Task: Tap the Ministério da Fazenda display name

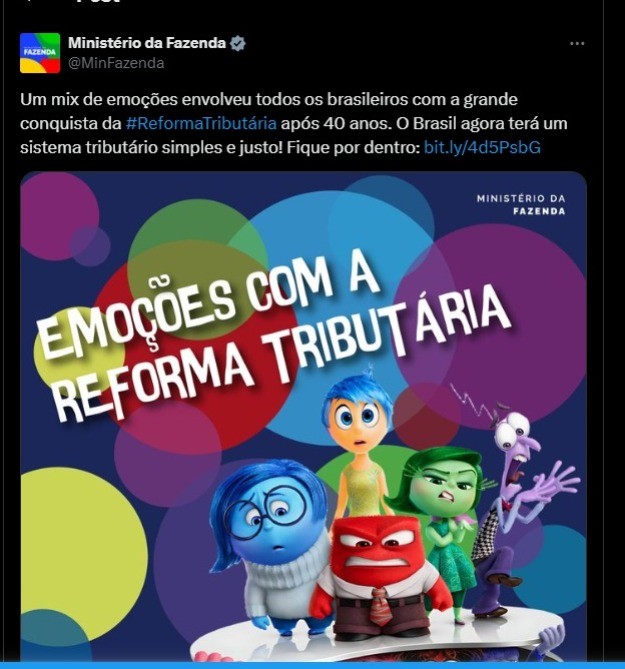Action: click(x=147, y=44)
